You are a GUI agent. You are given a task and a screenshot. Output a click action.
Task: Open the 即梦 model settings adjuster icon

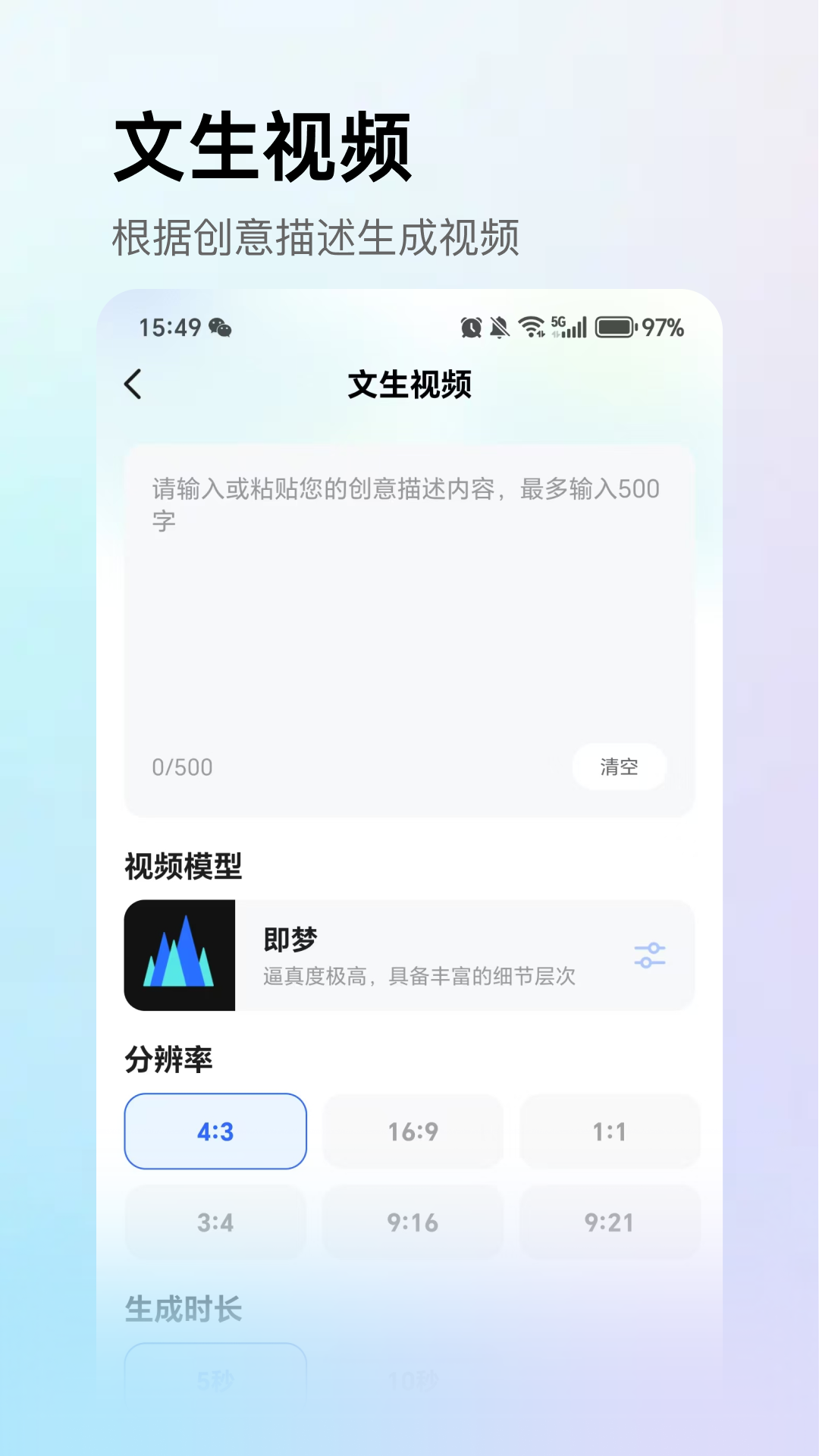pyautogui.click(x=650, y=955)
